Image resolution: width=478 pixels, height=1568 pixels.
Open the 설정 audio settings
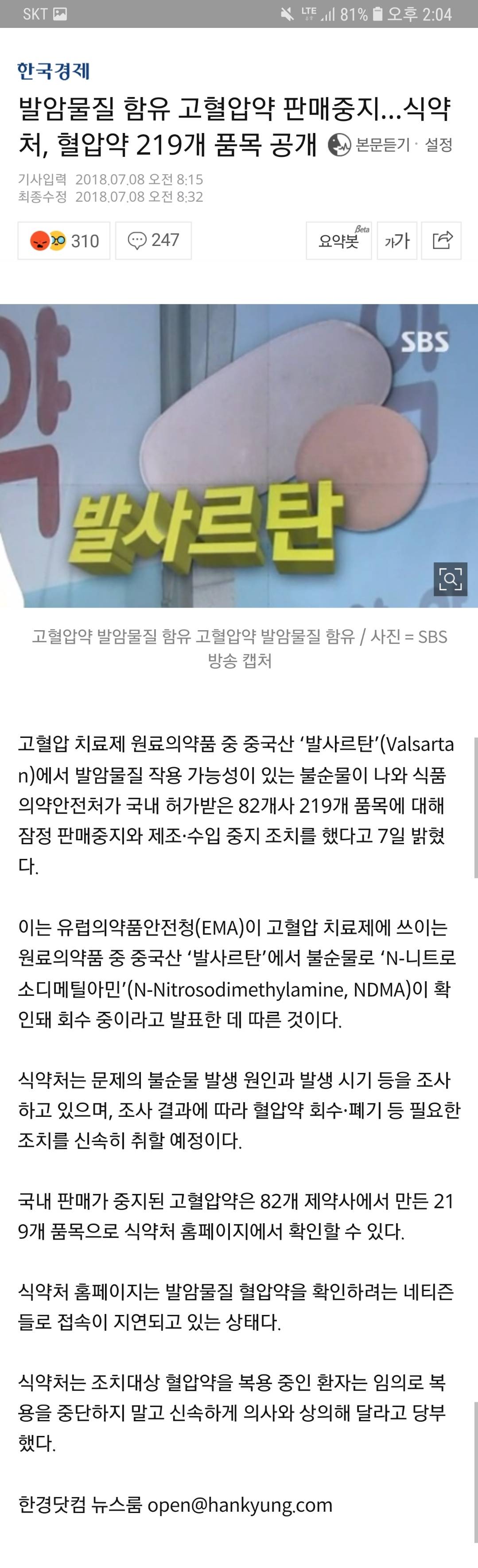coord(439,145)
